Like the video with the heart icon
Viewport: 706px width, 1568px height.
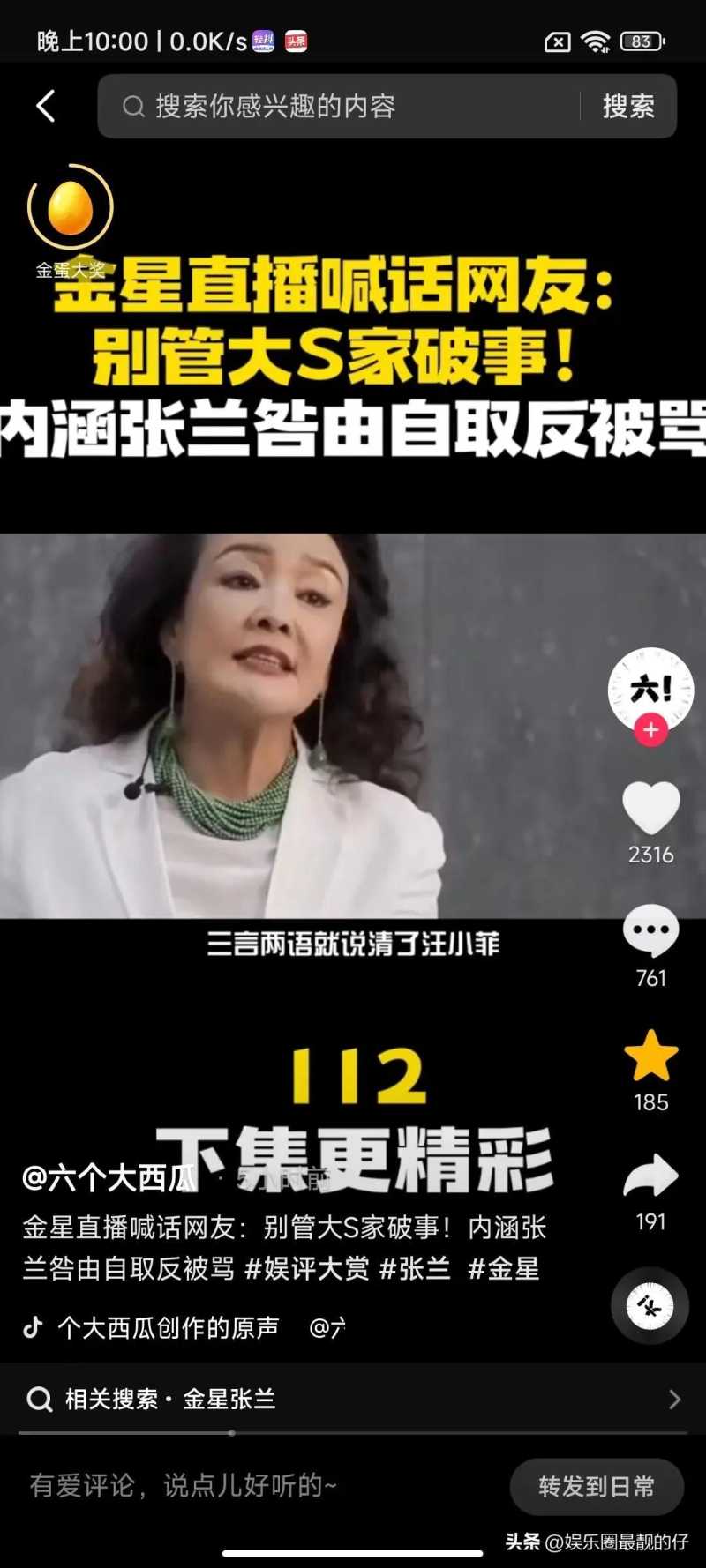pyautogui.click(x=650, y=808)
